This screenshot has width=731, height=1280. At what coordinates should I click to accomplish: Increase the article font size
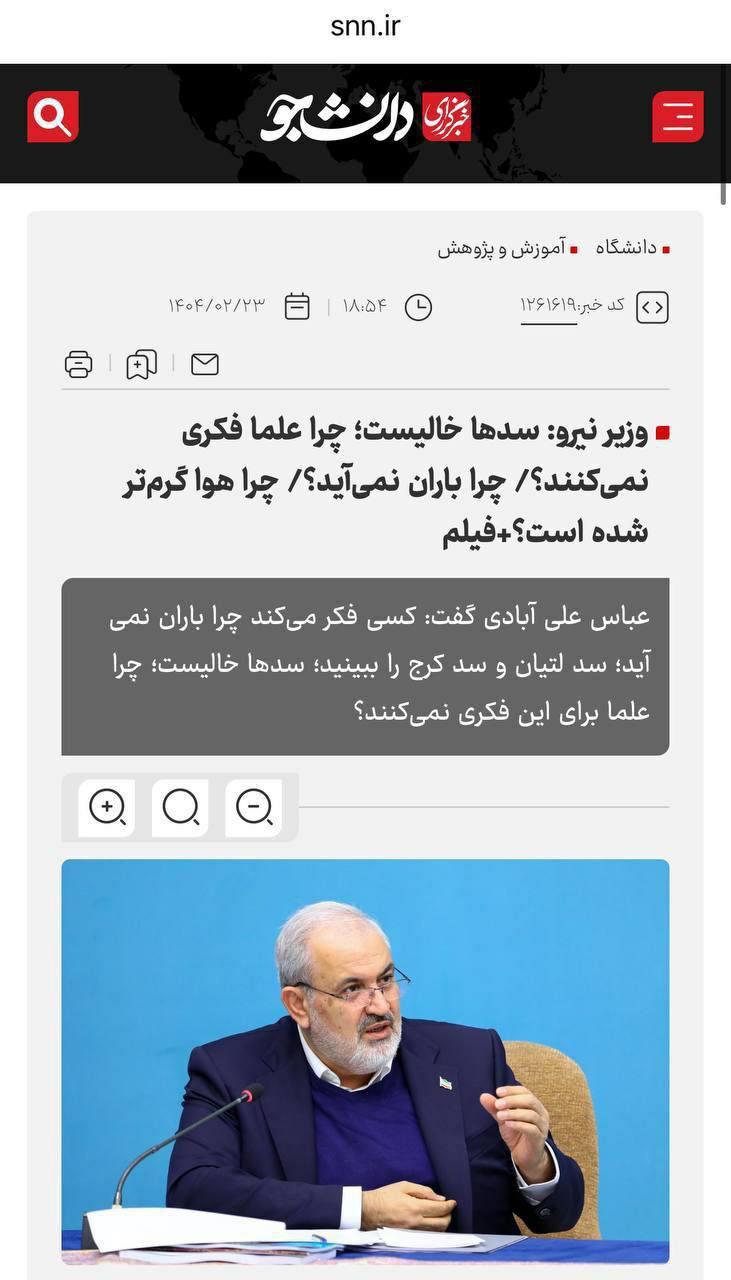107,807
